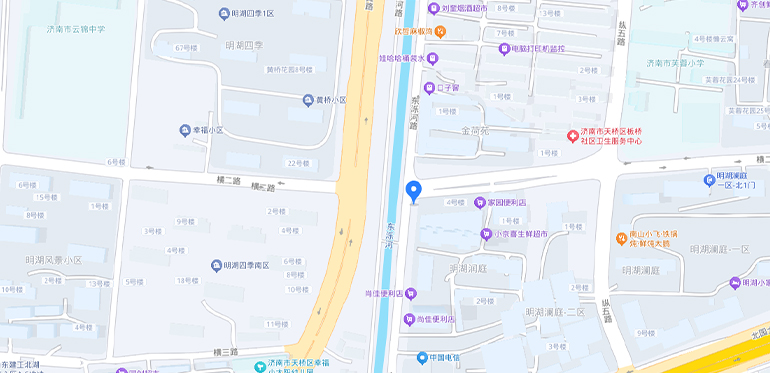Tap the 中国电信 marker
The width and height of the screenshot is (770, 373).
pos(422,358)
